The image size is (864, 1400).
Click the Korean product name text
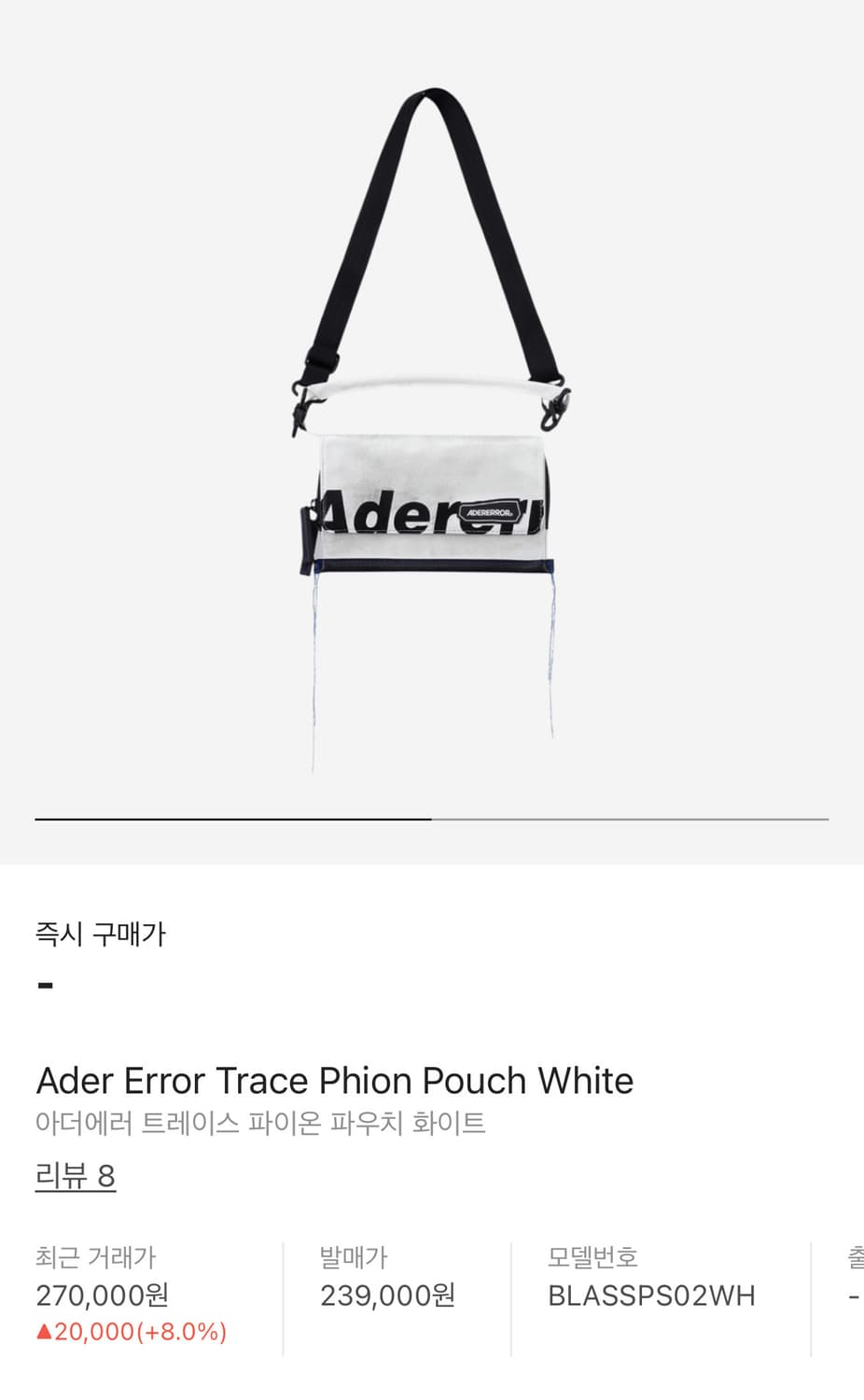pos(261,1124)
